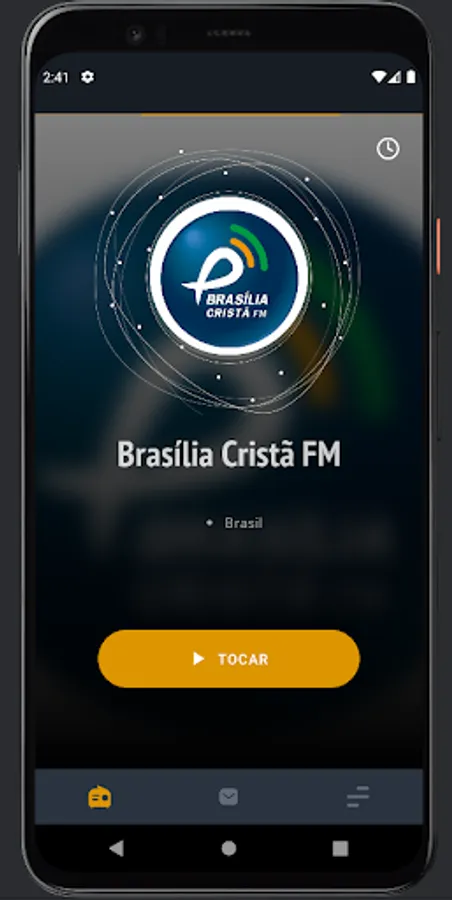Screen dimensions: 452x900
Task: Open the menu lines tab
Action: [358, 797]
